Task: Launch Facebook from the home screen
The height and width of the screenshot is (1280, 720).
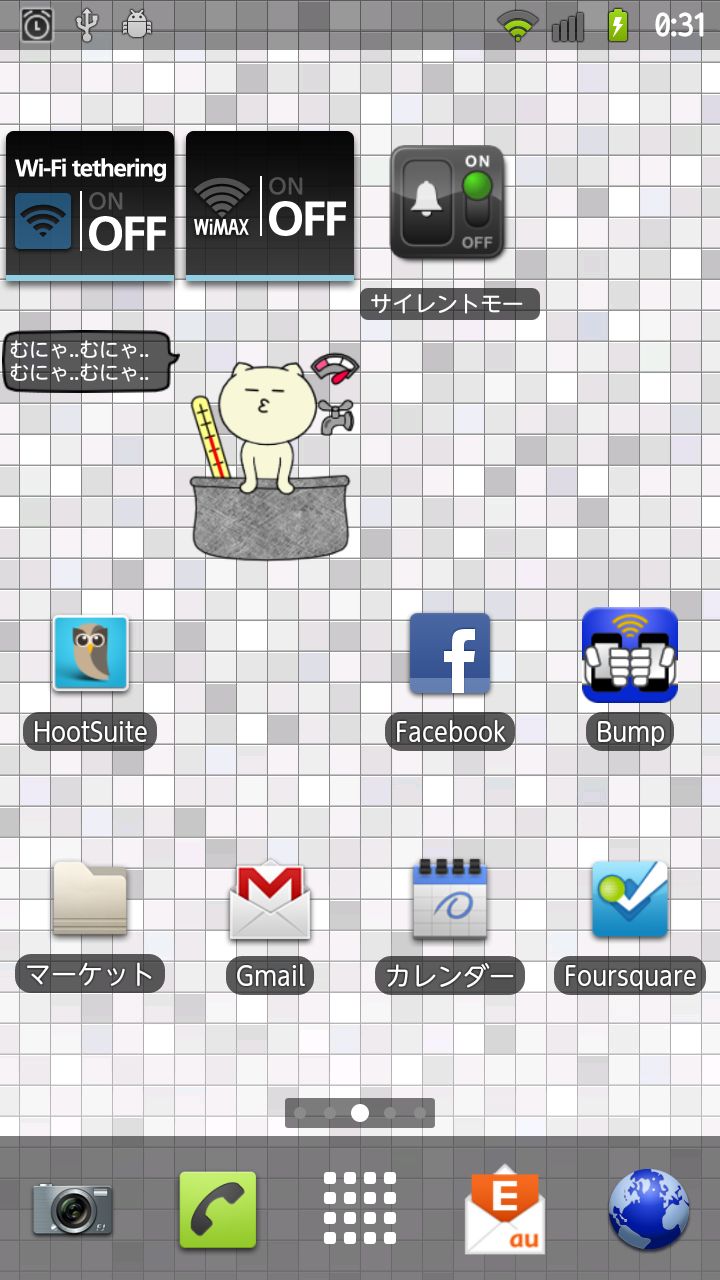Action: [450, 654]
